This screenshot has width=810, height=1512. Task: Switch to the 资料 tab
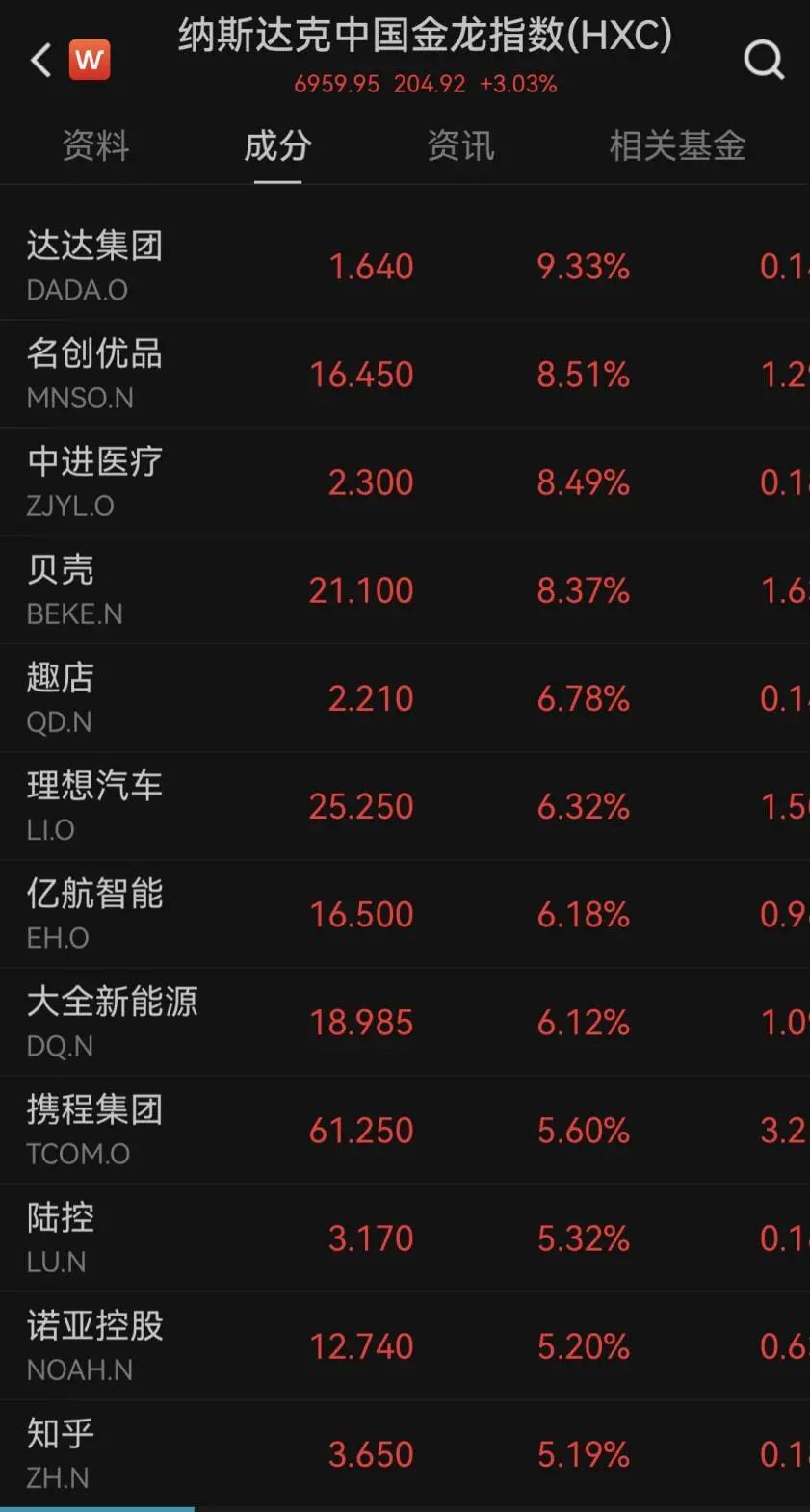coord(95,146)
